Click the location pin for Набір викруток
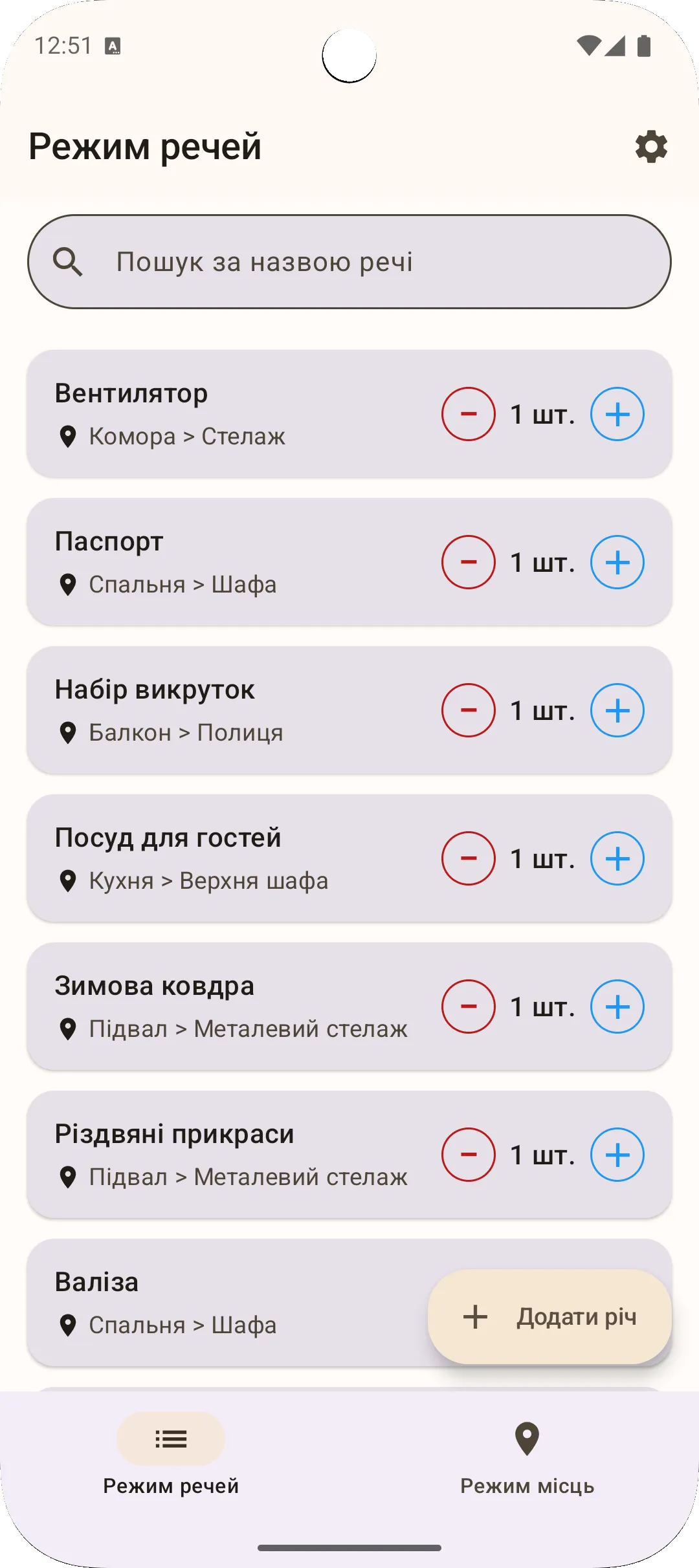This screenshot has width=699, height=1568. coord(69,732)
